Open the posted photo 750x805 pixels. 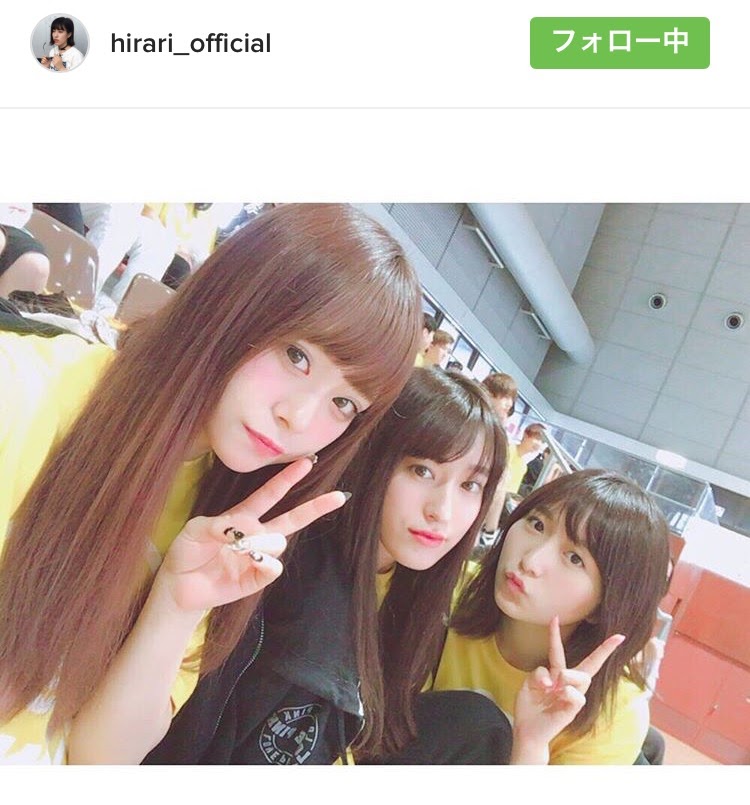[375, 483]
